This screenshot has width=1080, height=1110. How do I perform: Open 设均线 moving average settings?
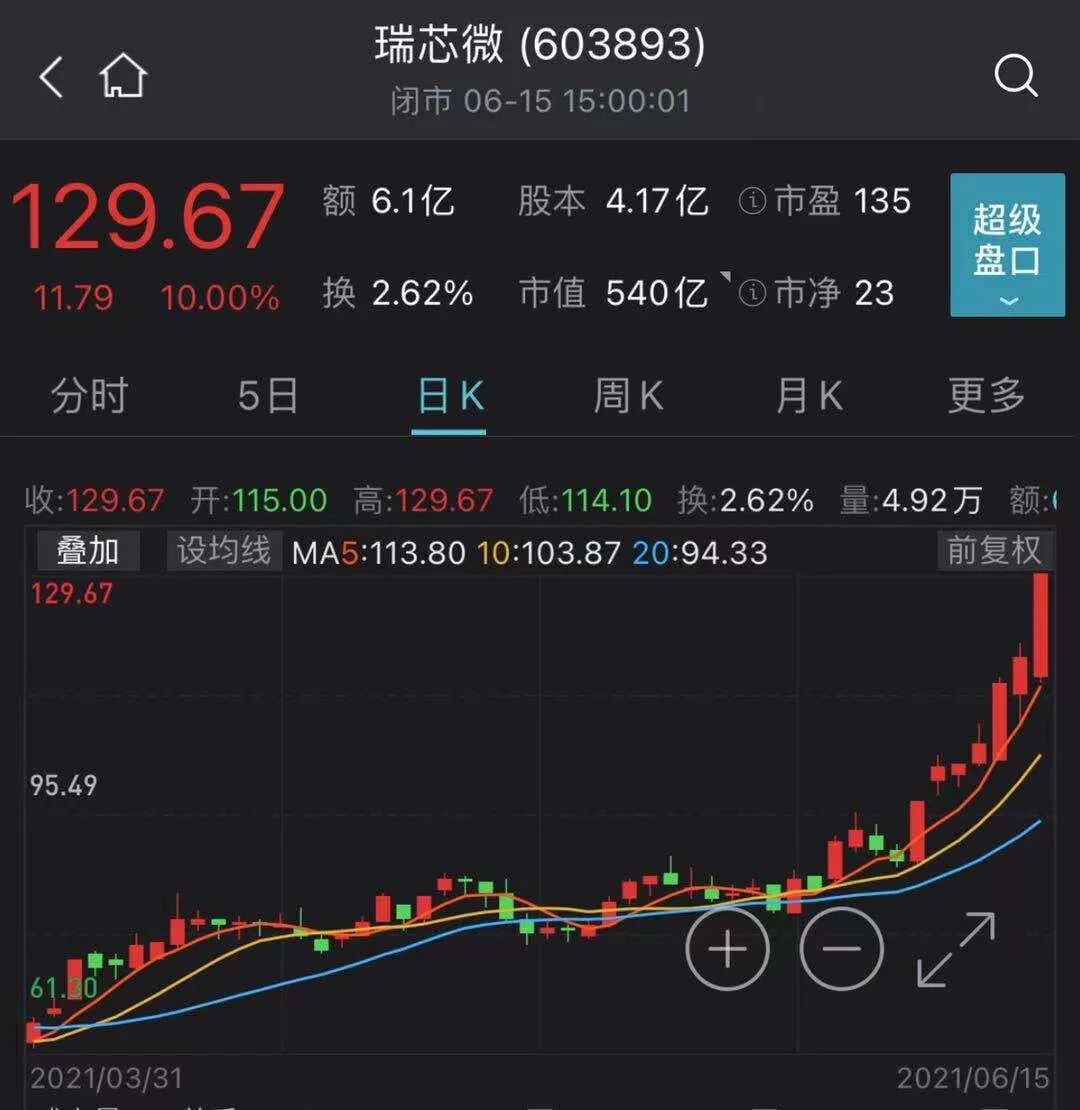tap(223, 551)
